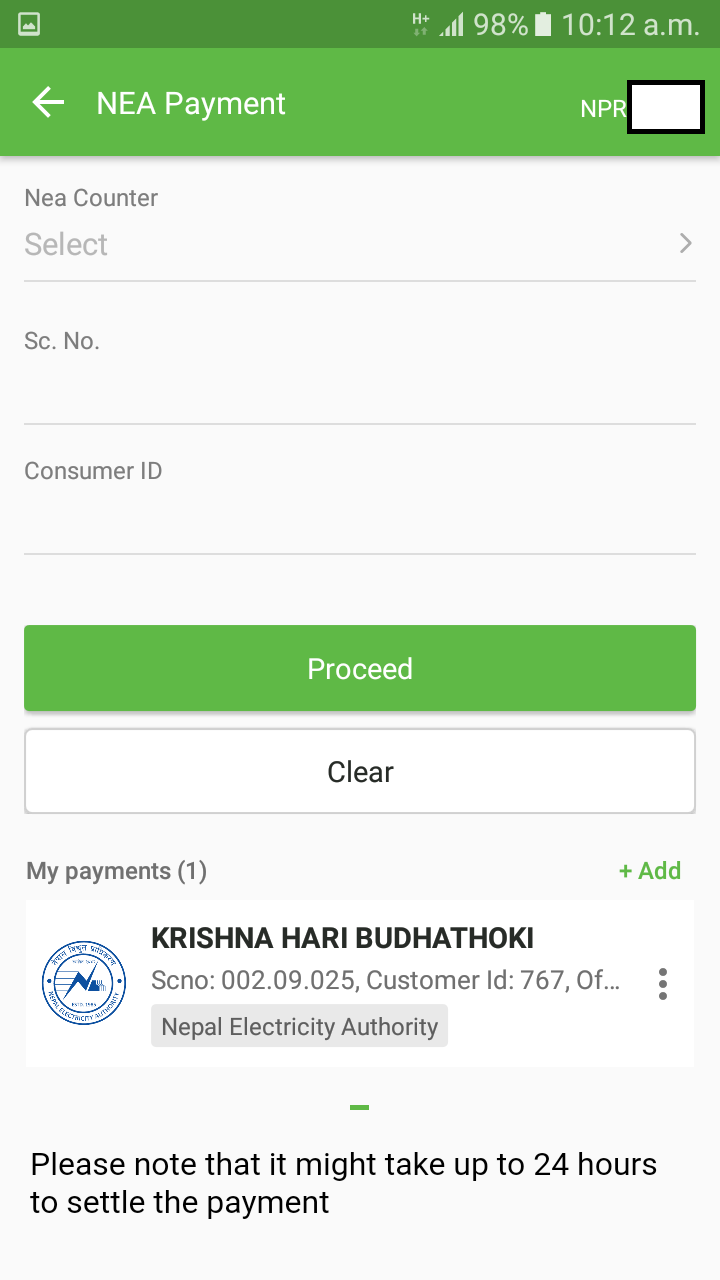Select the saved payment KRISHNA HARI BUDHATHOKI

tap(342, 938)
